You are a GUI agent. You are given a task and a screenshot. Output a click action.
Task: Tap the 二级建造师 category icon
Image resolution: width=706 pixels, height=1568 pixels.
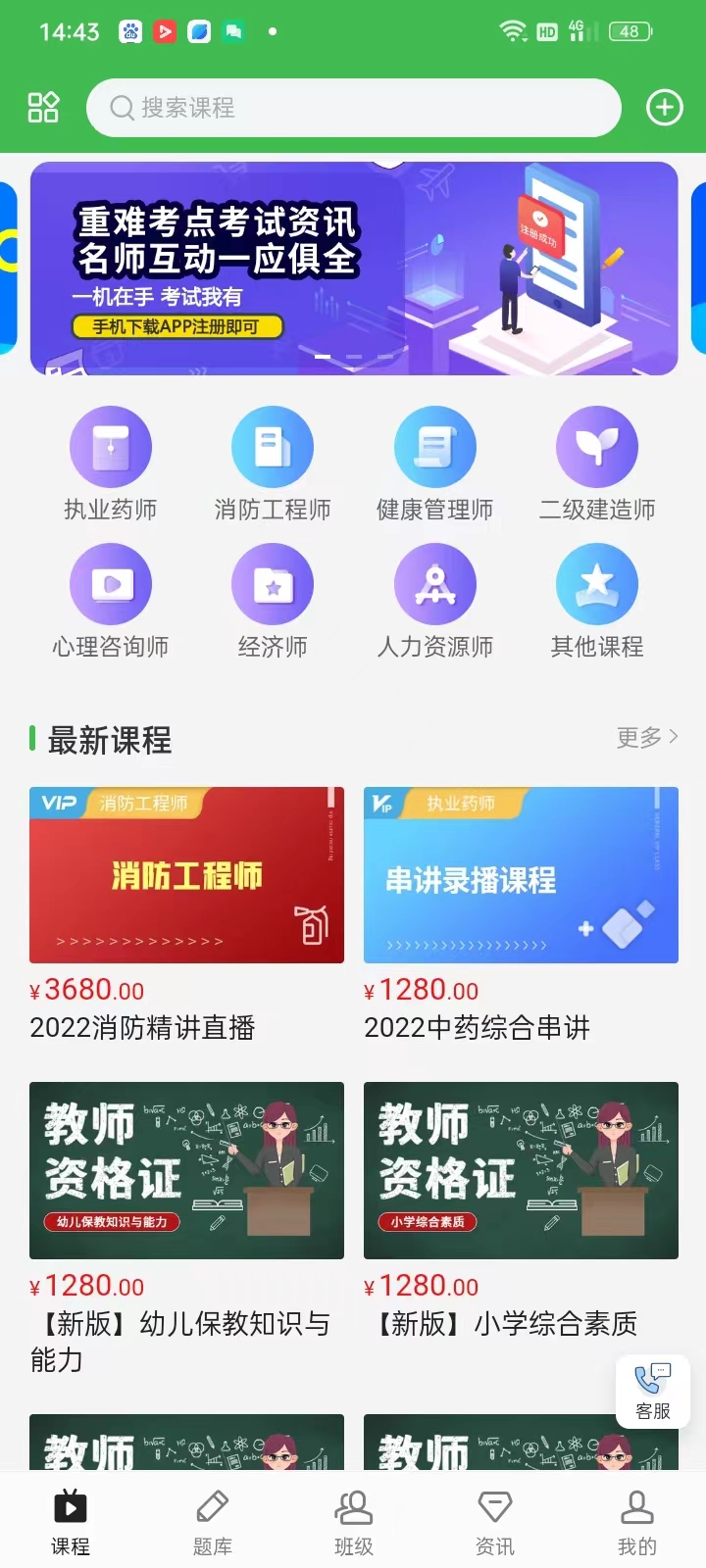point(596,446)
